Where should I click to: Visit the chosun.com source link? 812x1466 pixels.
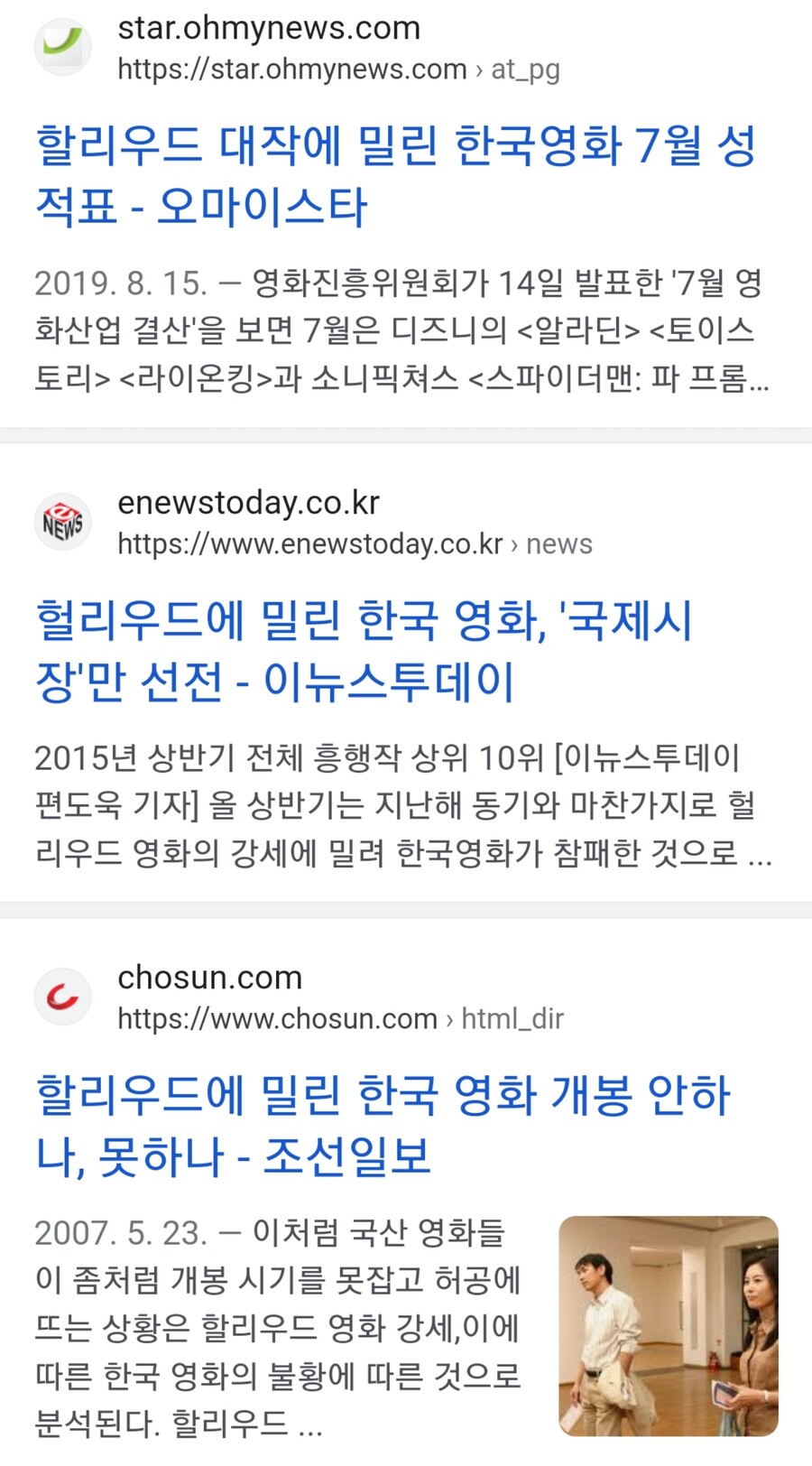209,979
